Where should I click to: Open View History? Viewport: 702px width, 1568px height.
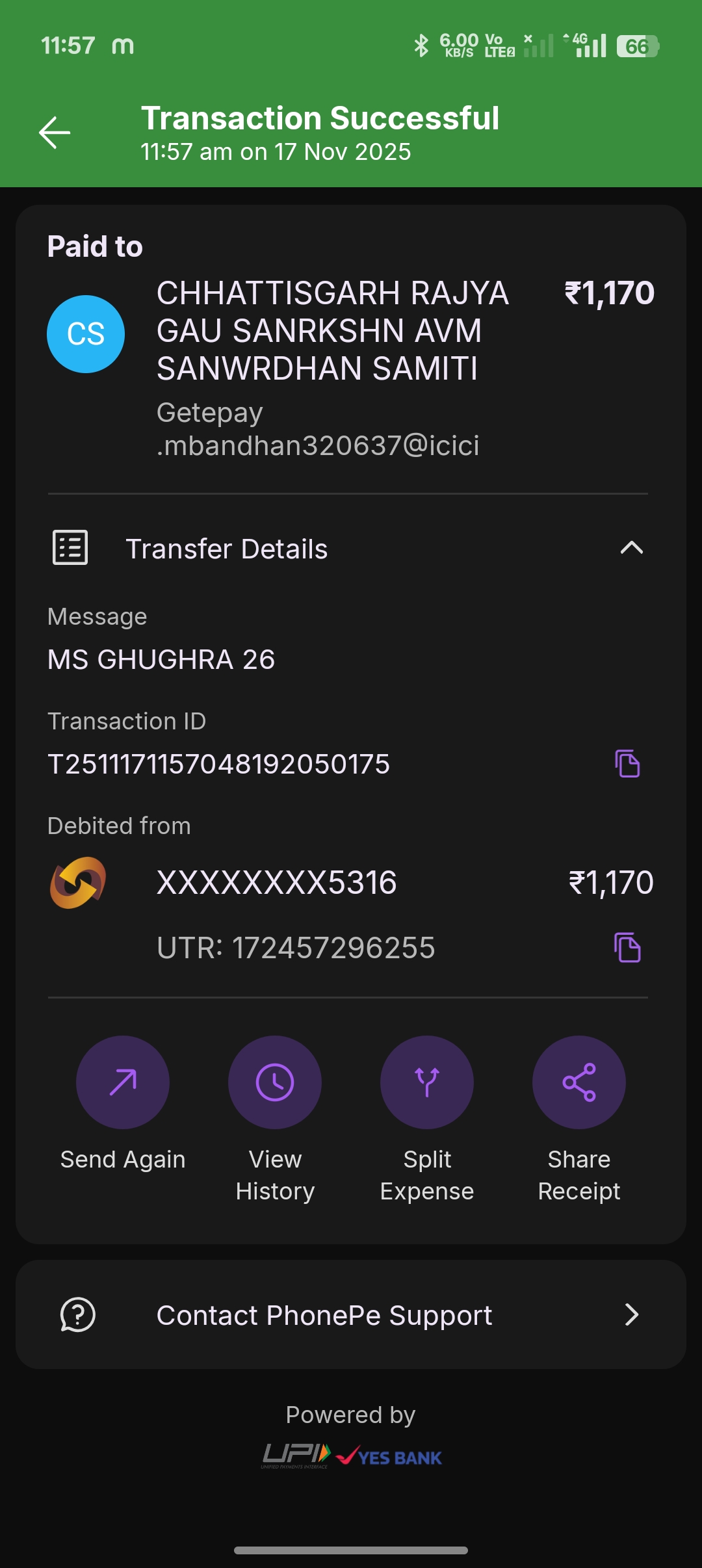pyautogui.click(x=275, y=1082)
